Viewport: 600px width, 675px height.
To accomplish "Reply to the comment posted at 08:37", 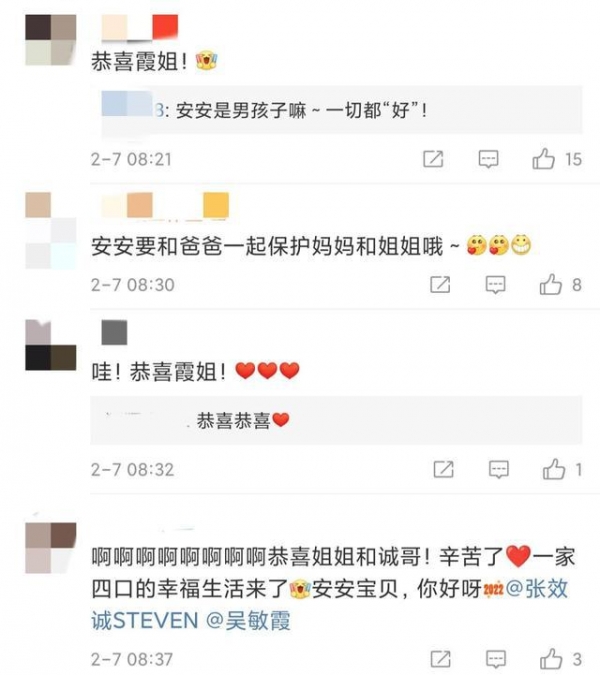I will pos(495,658).
